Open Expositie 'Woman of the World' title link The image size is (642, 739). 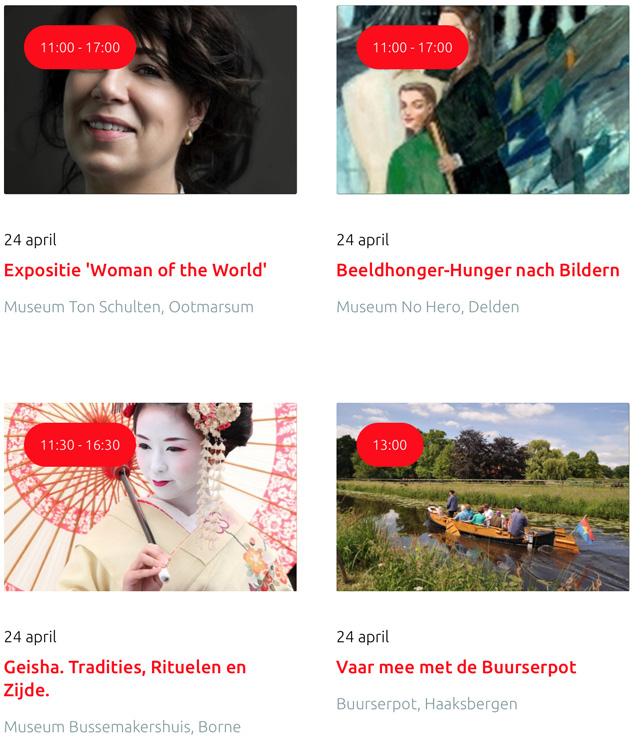[x=136, y=270]
